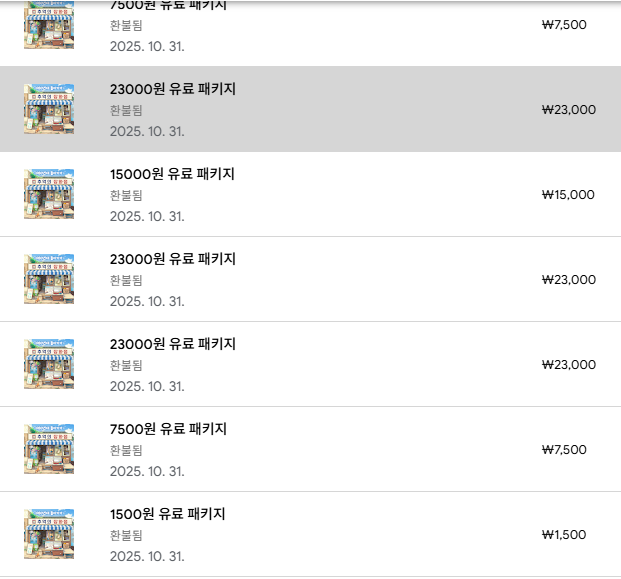Select the highlighted 23000원 유료 패키지 order
The height and width of the screenshot is (579, 621).
pos(172,90)
